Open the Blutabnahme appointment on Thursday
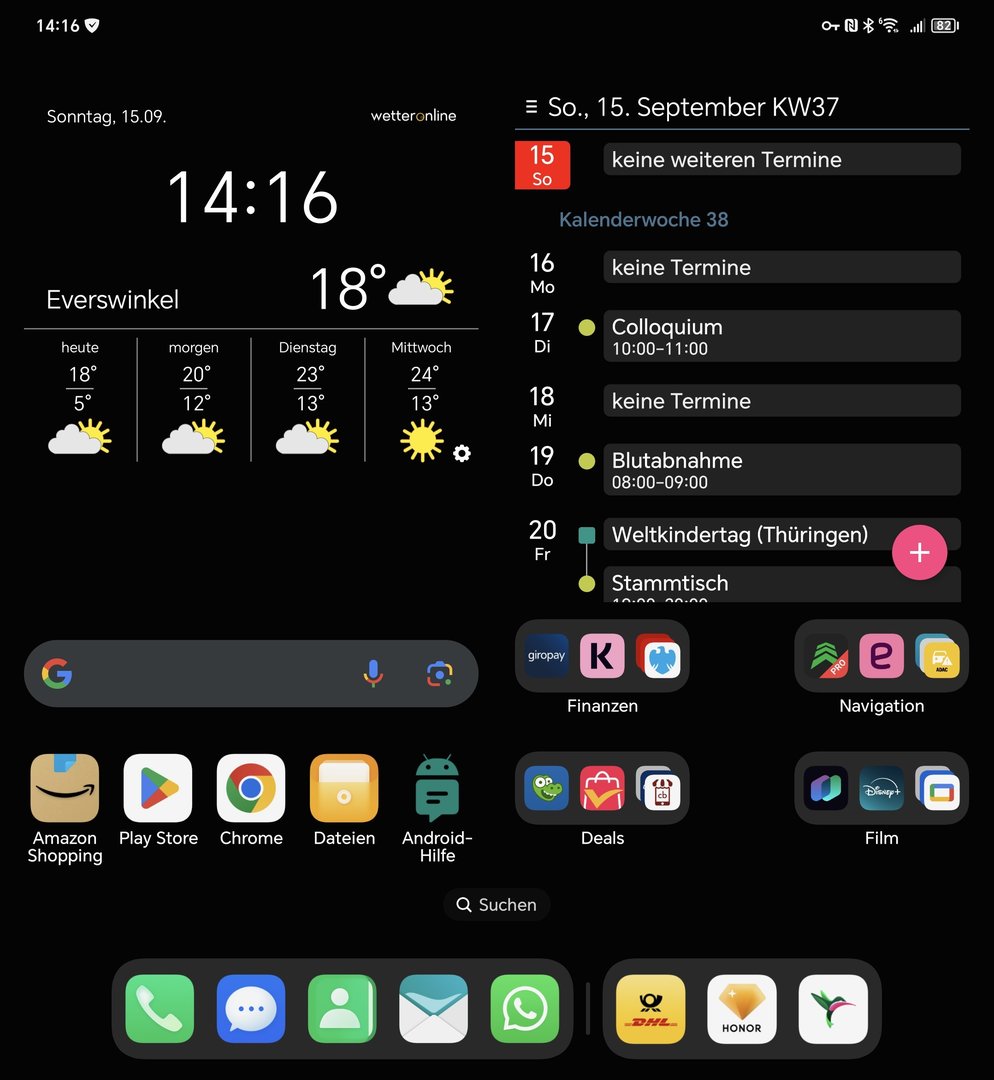This screenshot has height=1080, width=994. point(780,470)
